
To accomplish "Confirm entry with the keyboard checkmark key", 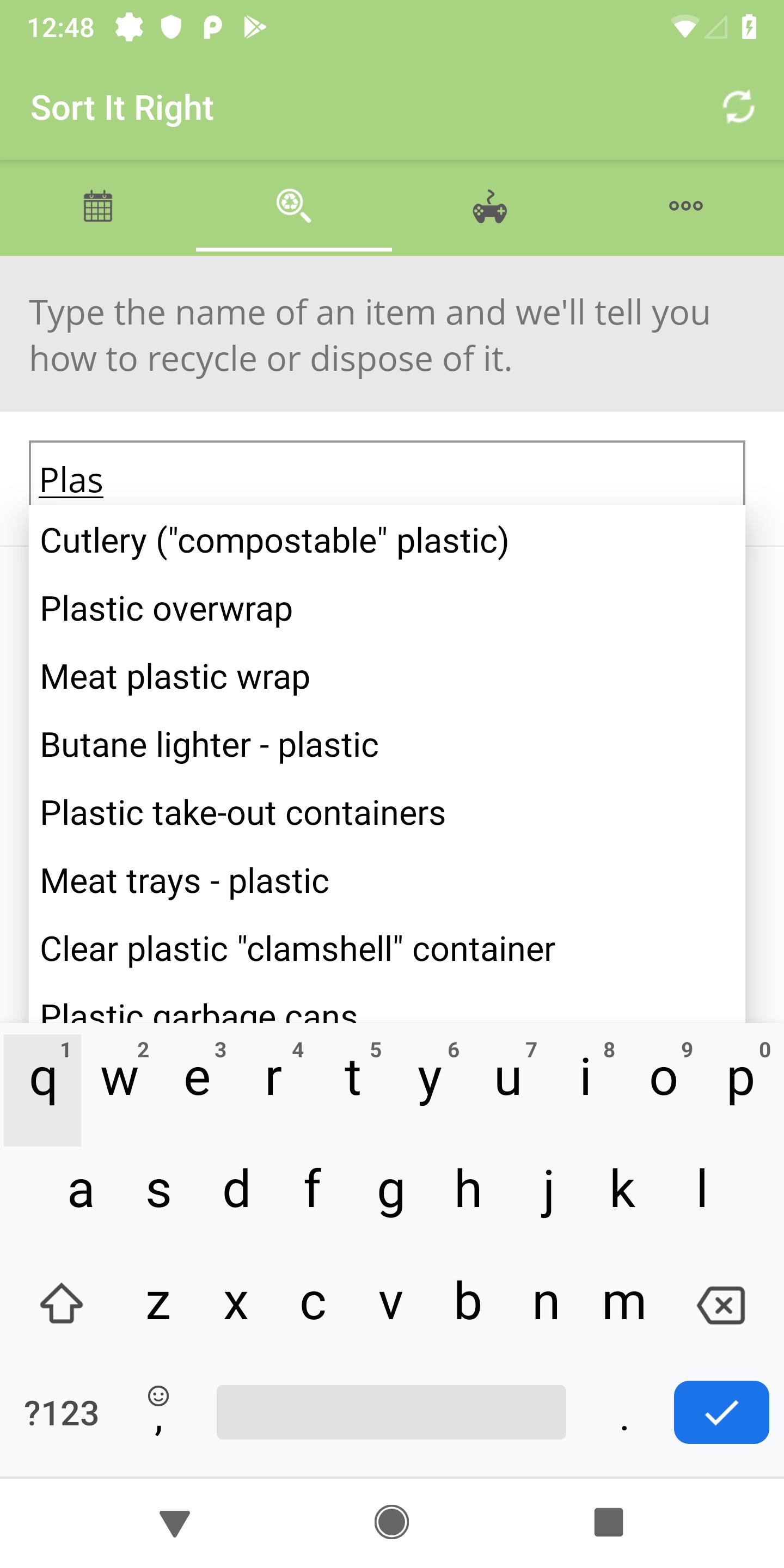I will click(721, 1412).
